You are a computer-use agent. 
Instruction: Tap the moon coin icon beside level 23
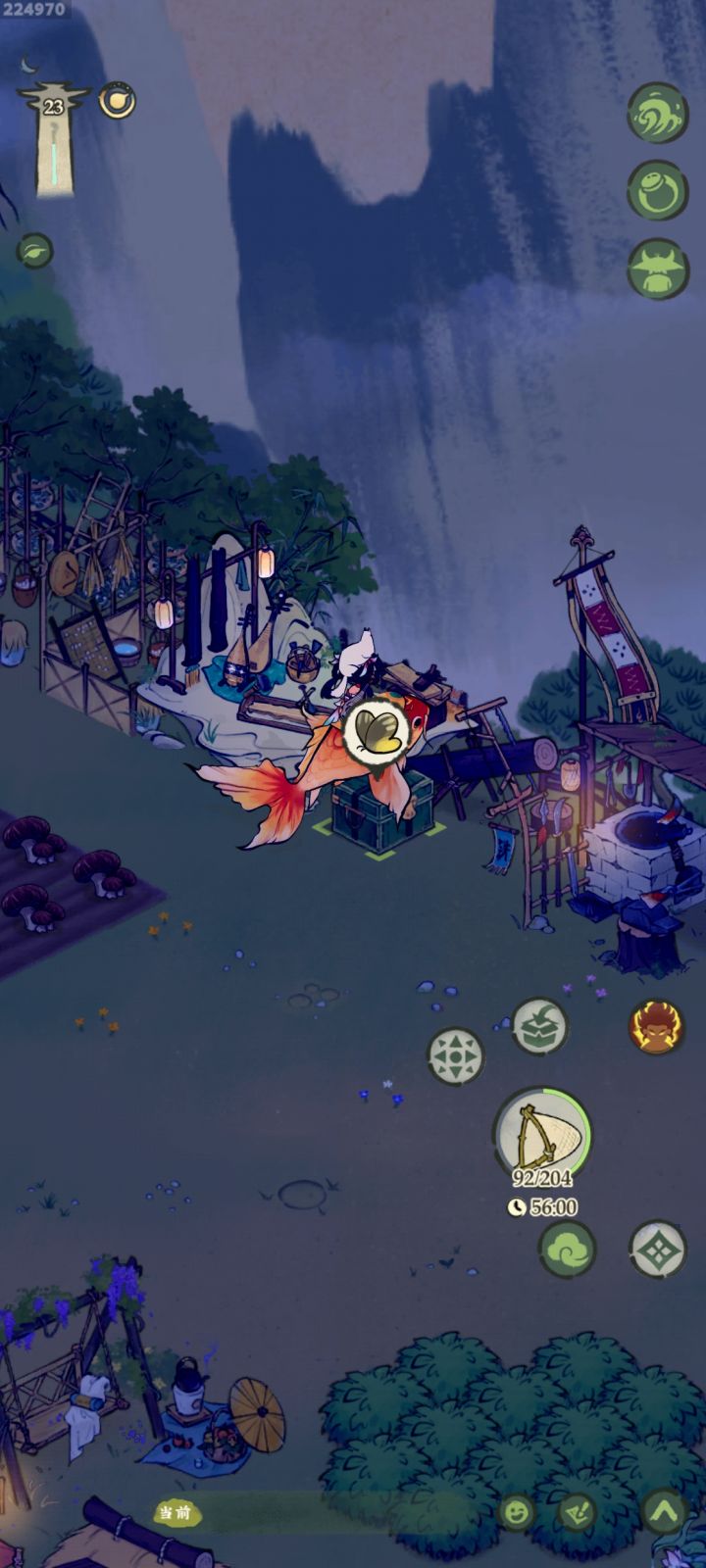(x=118, y=100)
